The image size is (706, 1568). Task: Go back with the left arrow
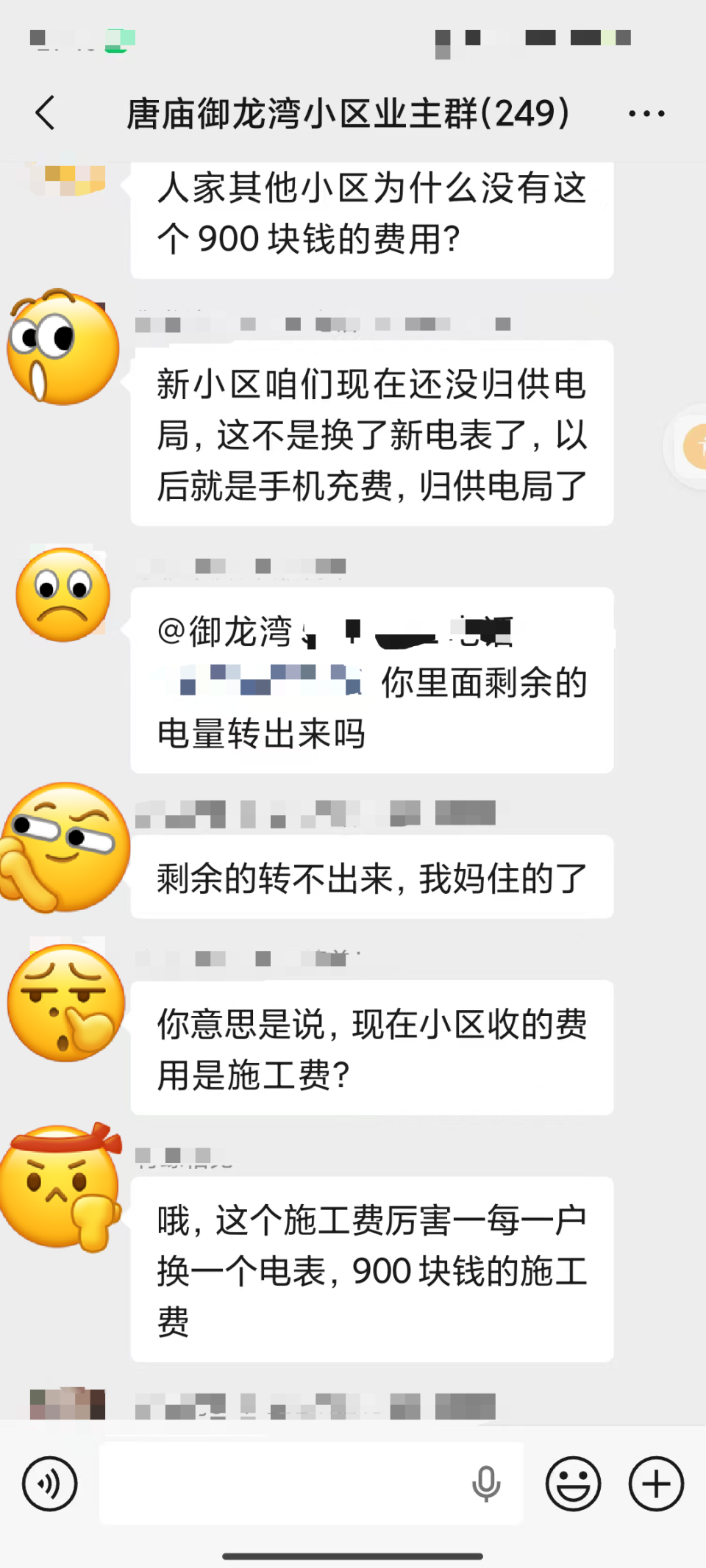46,114
